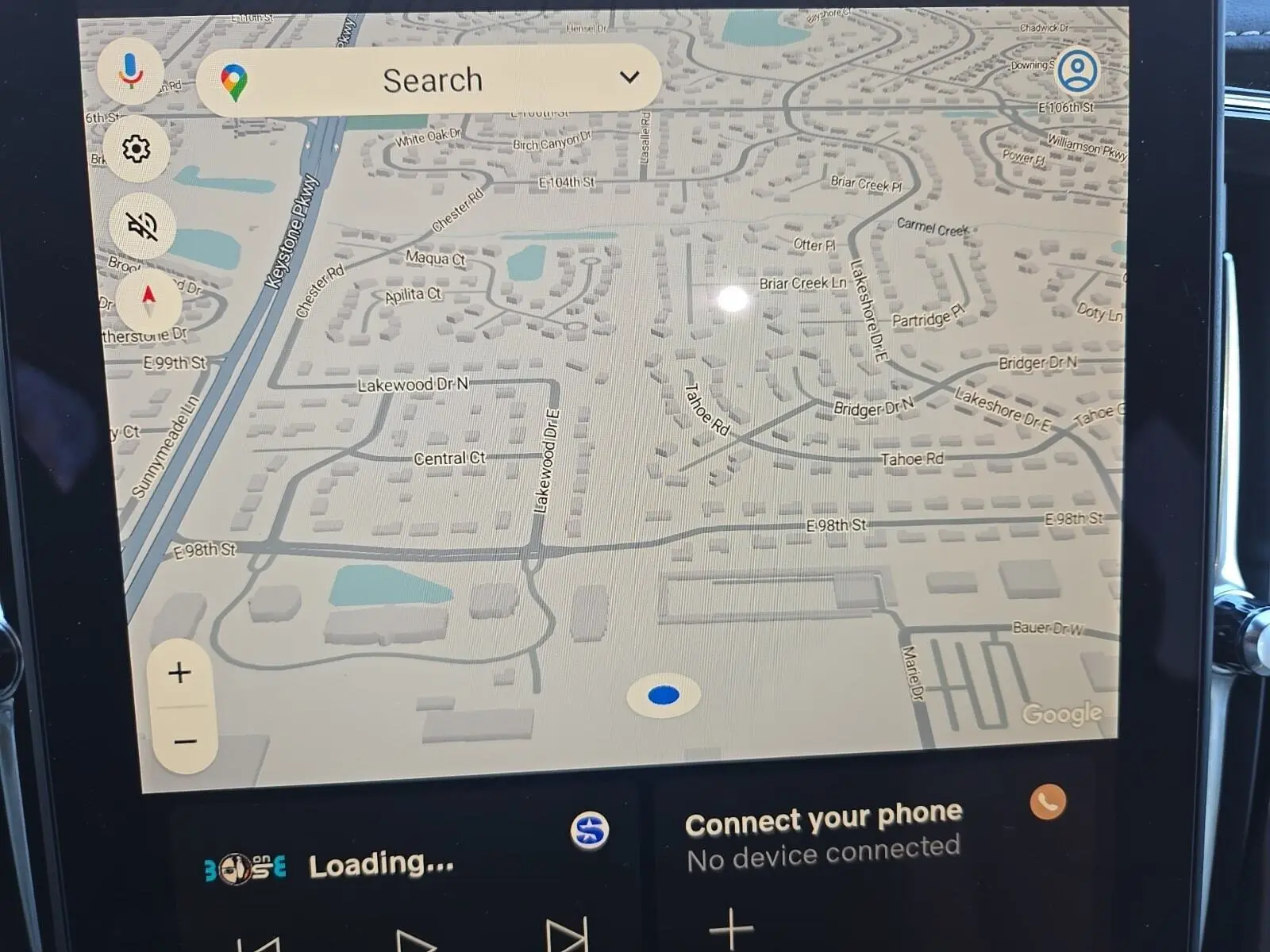The image size is (1270, 952).
Task: Toggle the muted navigation sound icon
Action: point(142,226)
